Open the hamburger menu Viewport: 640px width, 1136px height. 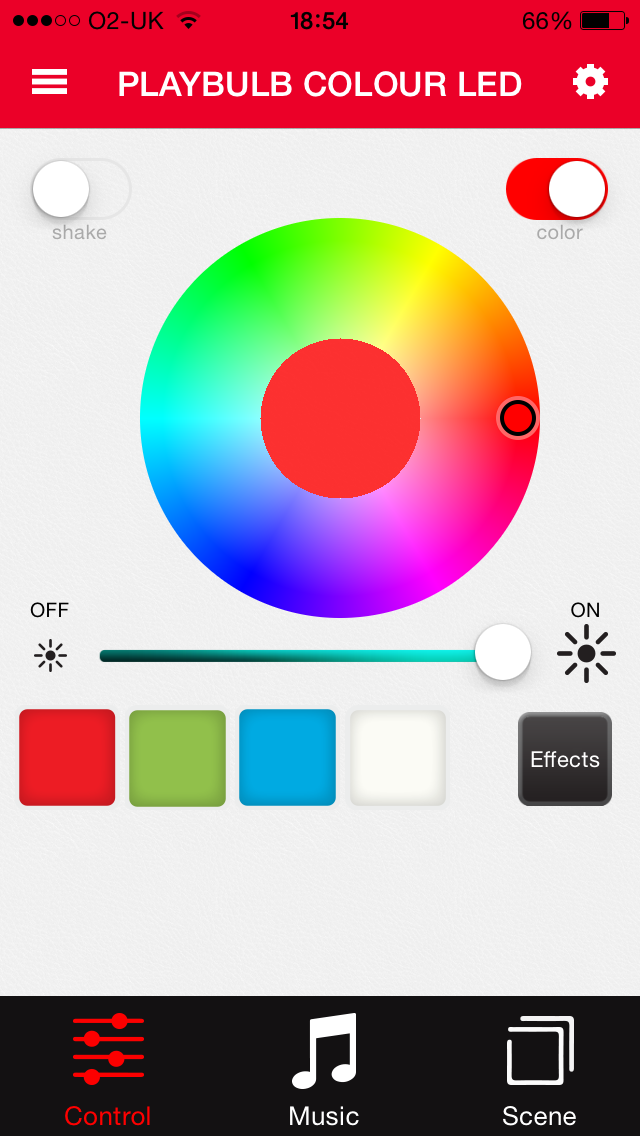(49, 83)
